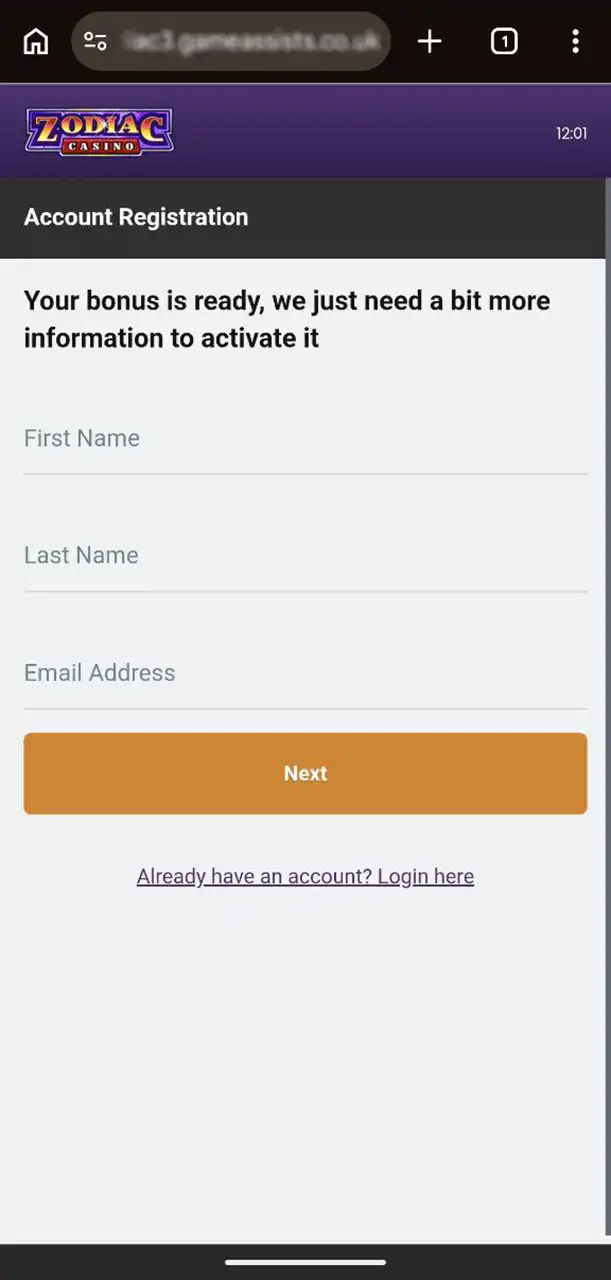Open the 'Login here' link

pos(305,877)
